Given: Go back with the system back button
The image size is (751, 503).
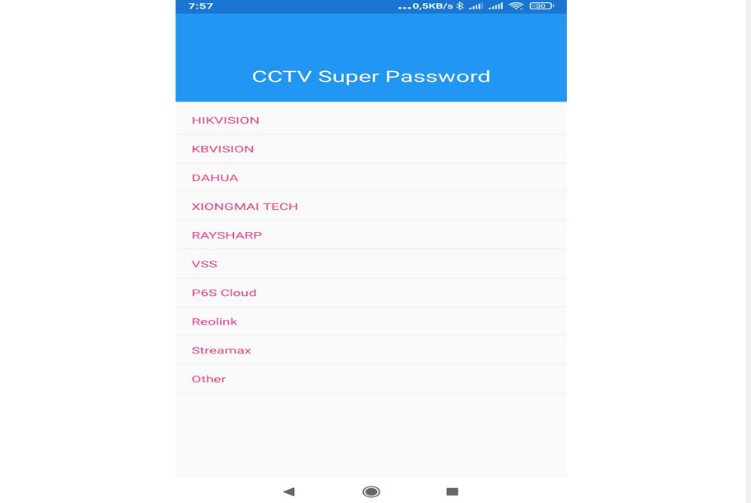Looking at the screenshot, I should click(289, 491).
